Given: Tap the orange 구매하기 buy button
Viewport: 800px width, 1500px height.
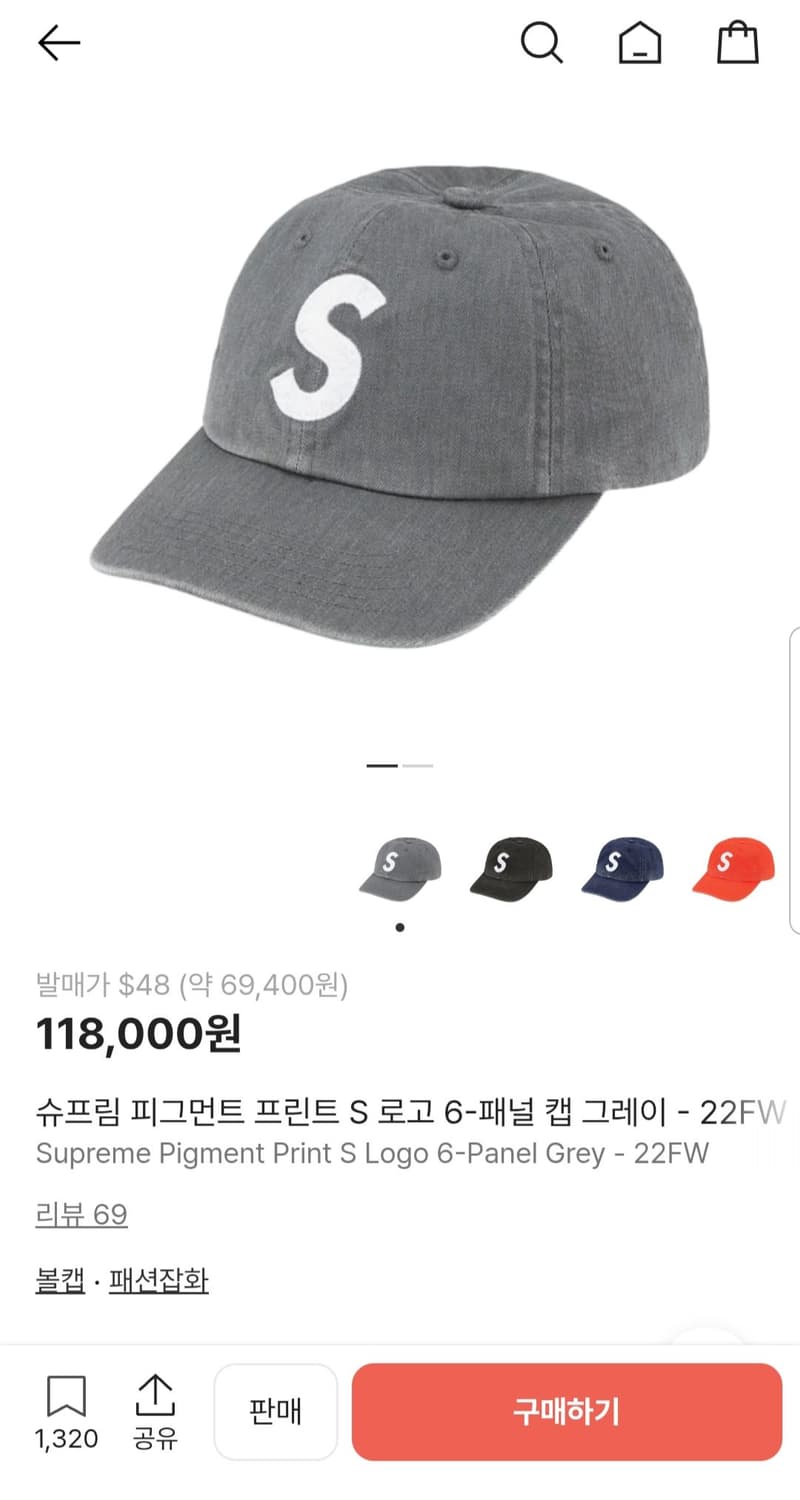Looking at the screenshot, I should (566, 1411).
